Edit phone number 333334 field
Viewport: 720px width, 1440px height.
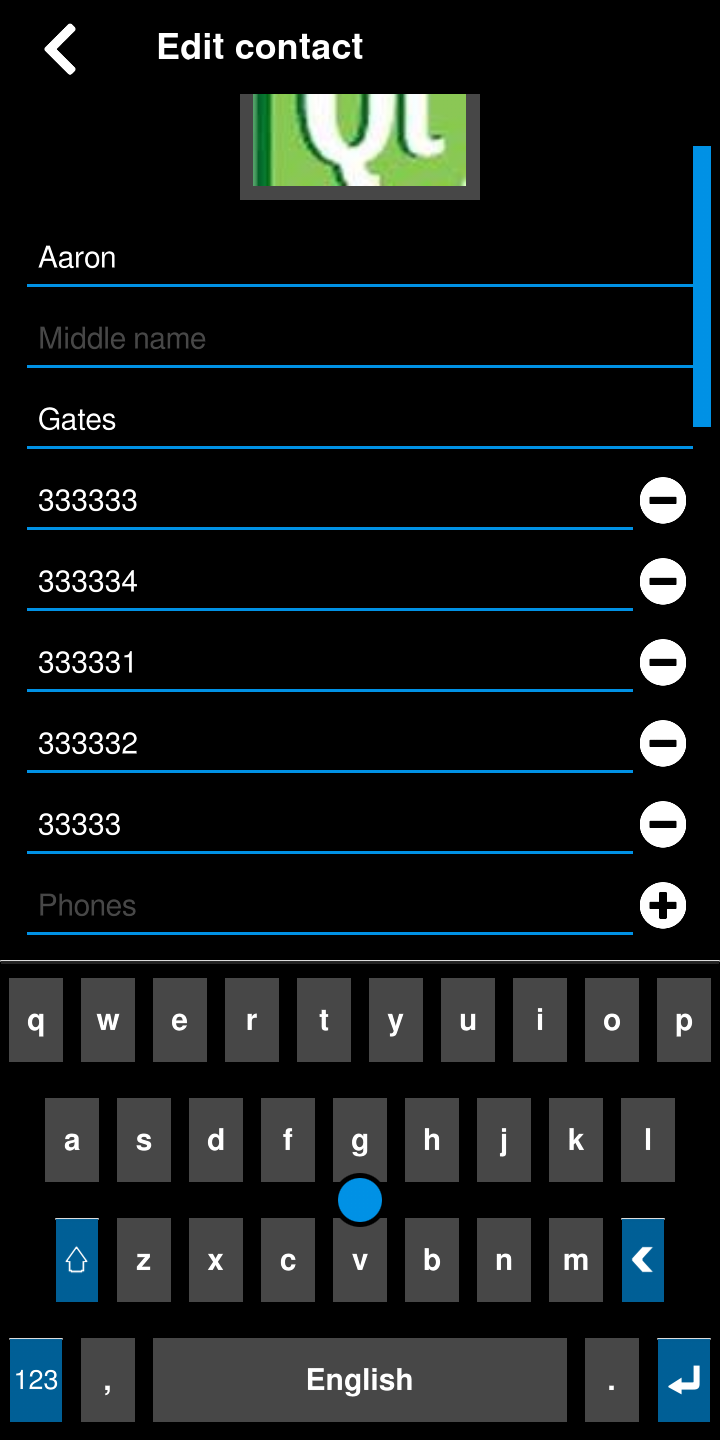(x=330, y=582)
